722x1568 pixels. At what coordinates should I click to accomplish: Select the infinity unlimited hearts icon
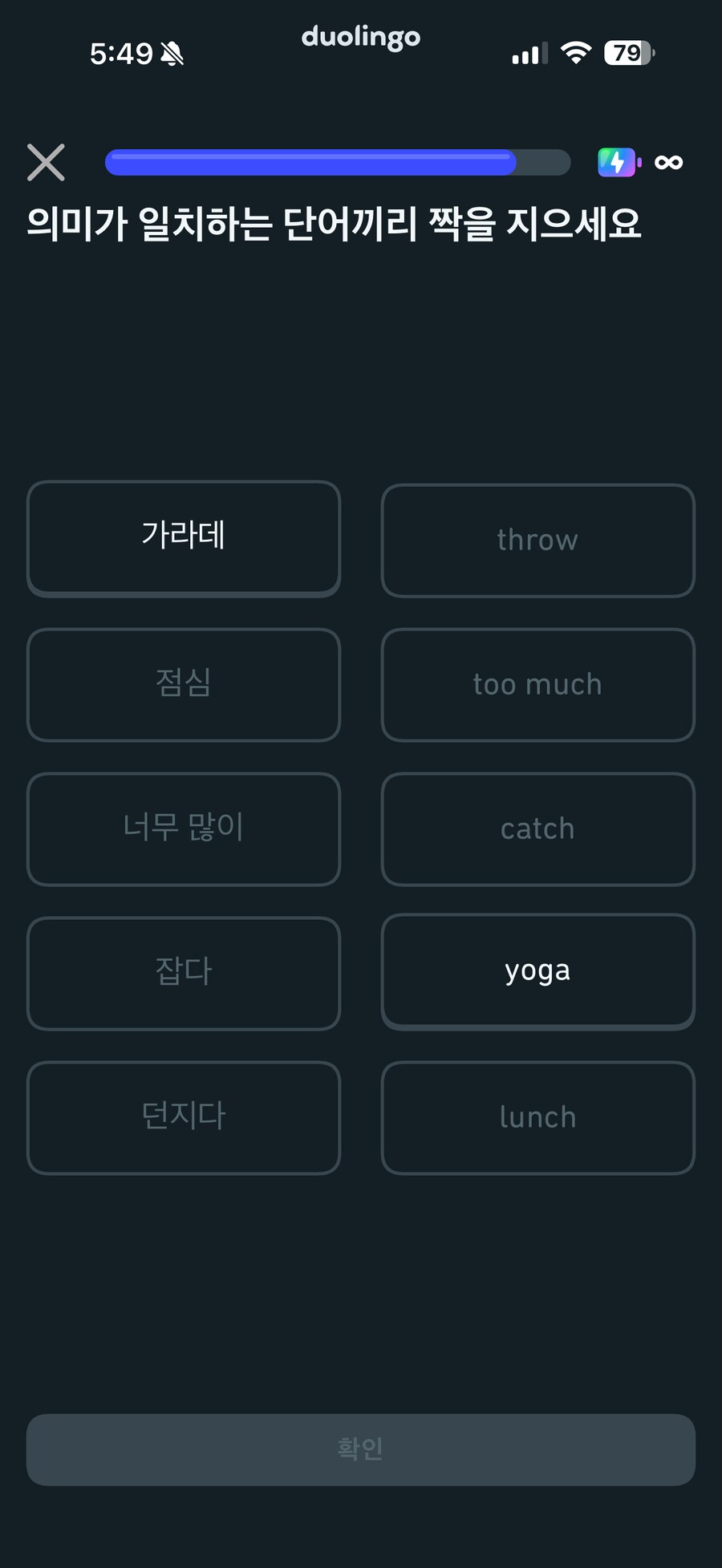669,162
